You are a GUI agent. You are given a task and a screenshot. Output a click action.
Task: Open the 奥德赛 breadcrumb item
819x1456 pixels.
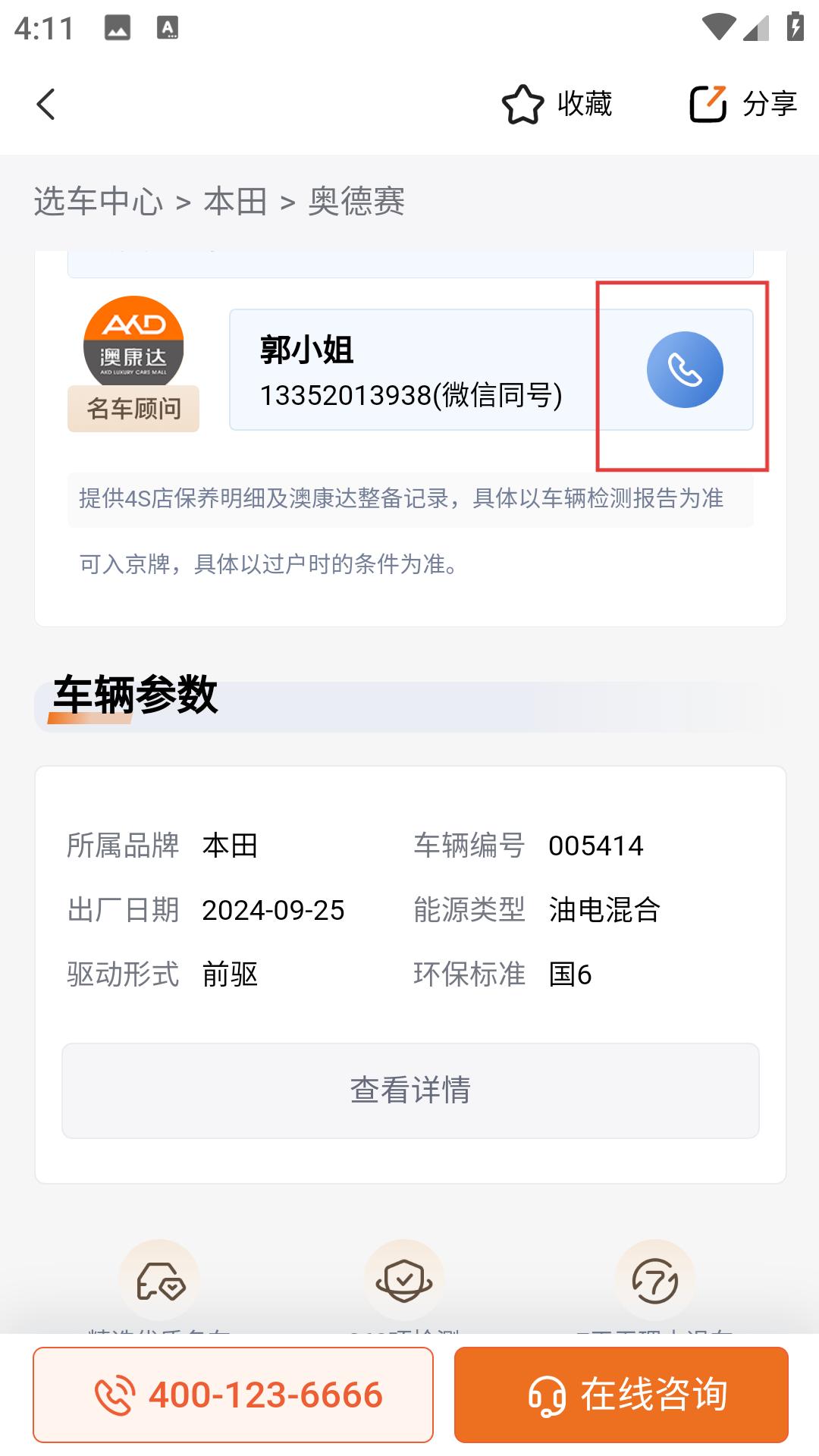(x=355, y=202)
